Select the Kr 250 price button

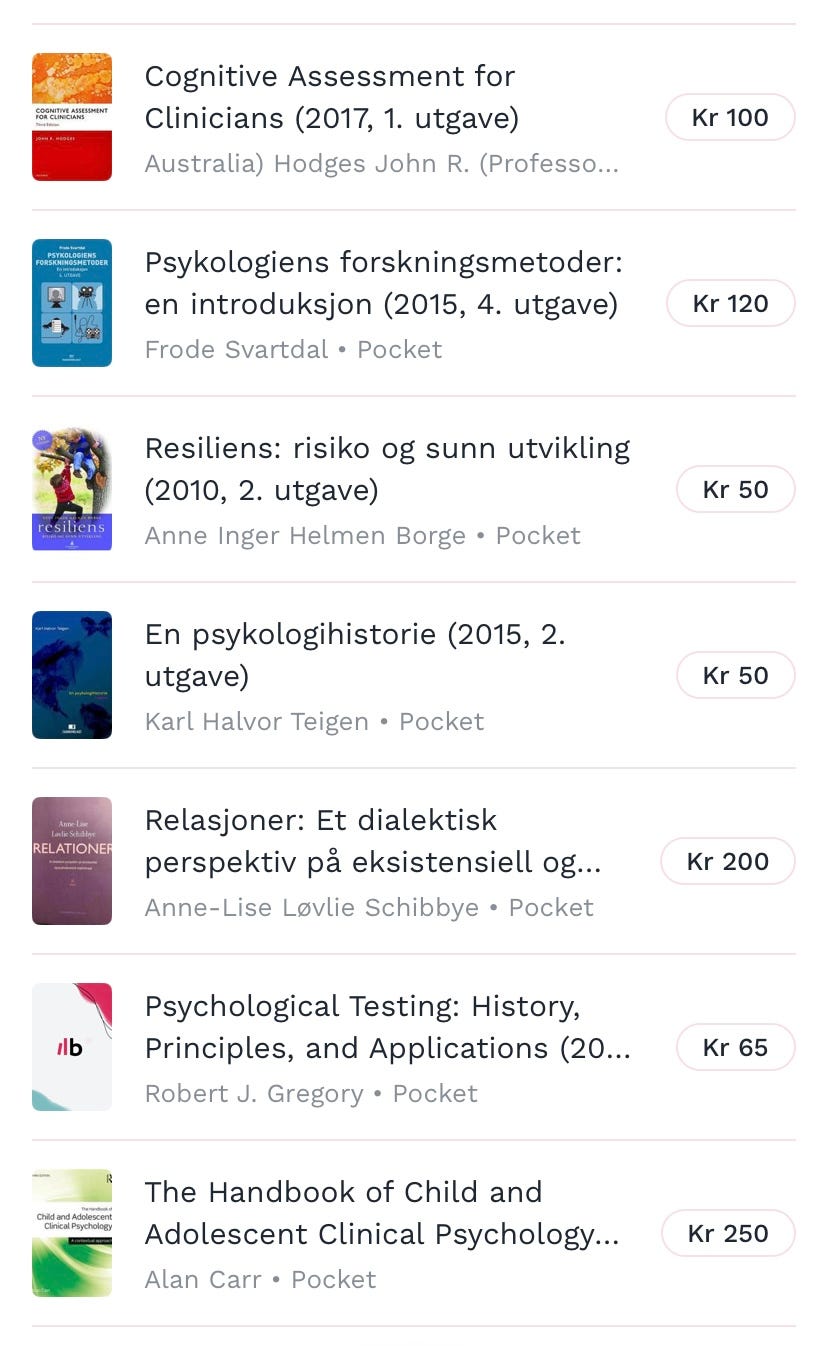pyautogui.click(x=728, y=1234)
